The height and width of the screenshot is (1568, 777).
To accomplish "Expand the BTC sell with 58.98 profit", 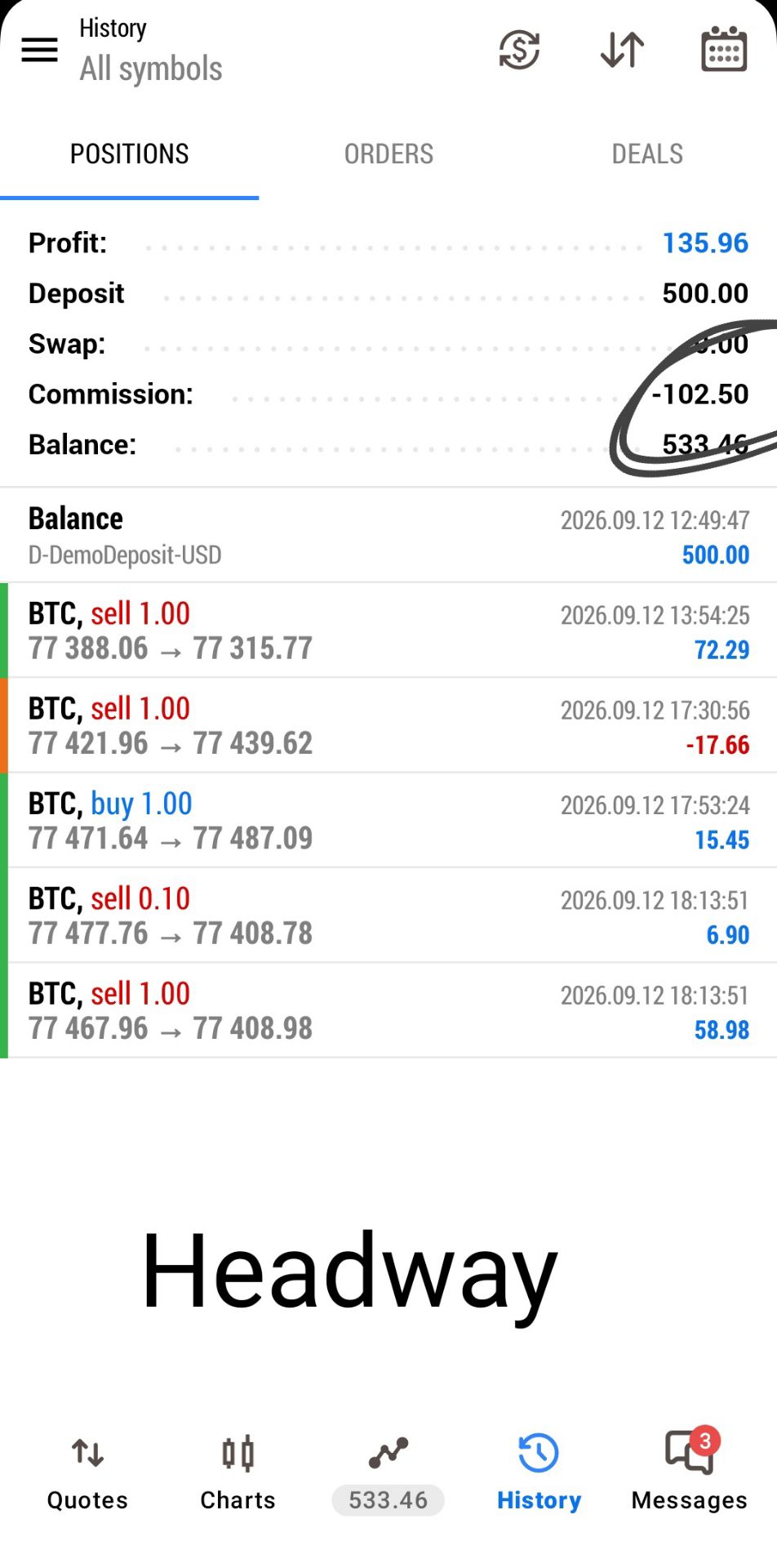I will click(x=388, y=1010).
